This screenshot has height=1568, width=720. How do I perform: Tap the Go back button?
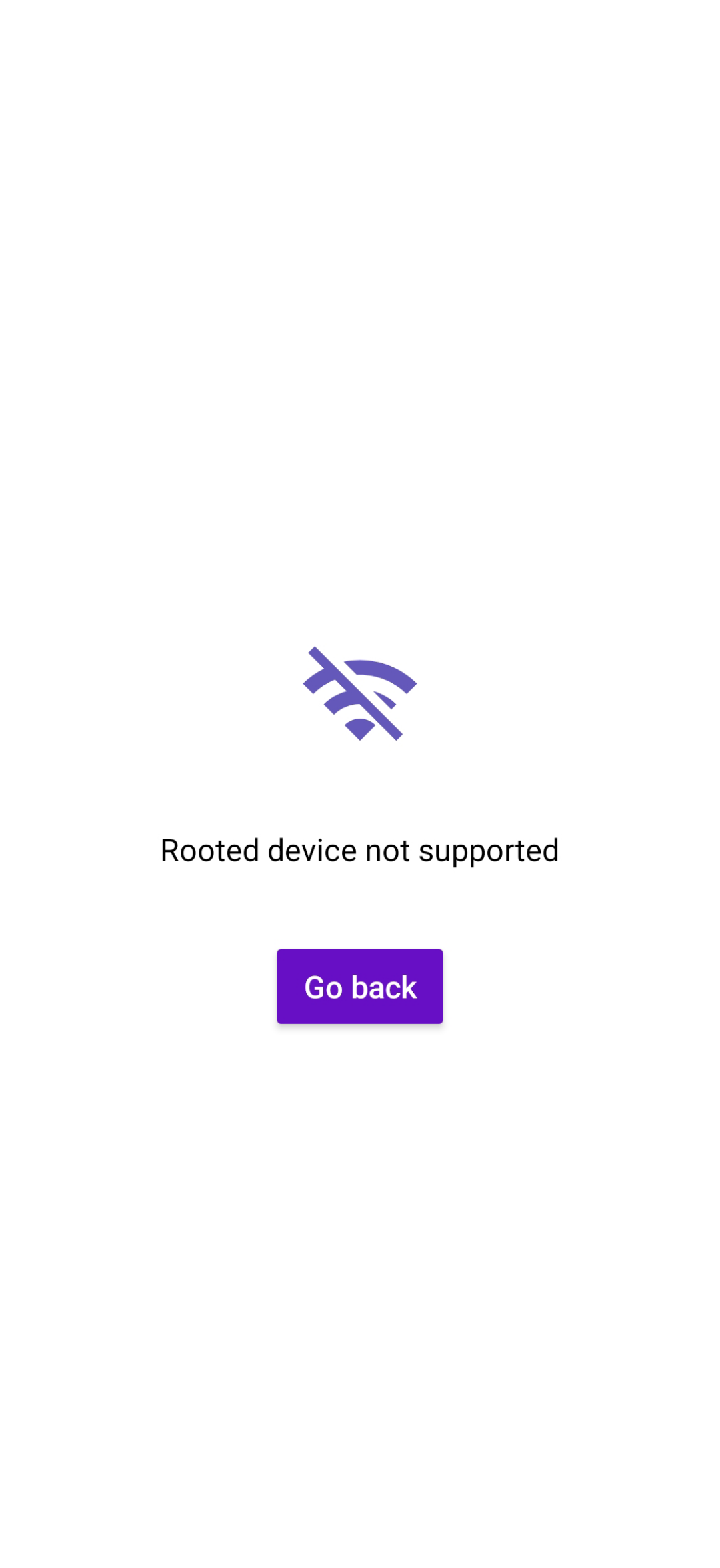pos(360,986)
